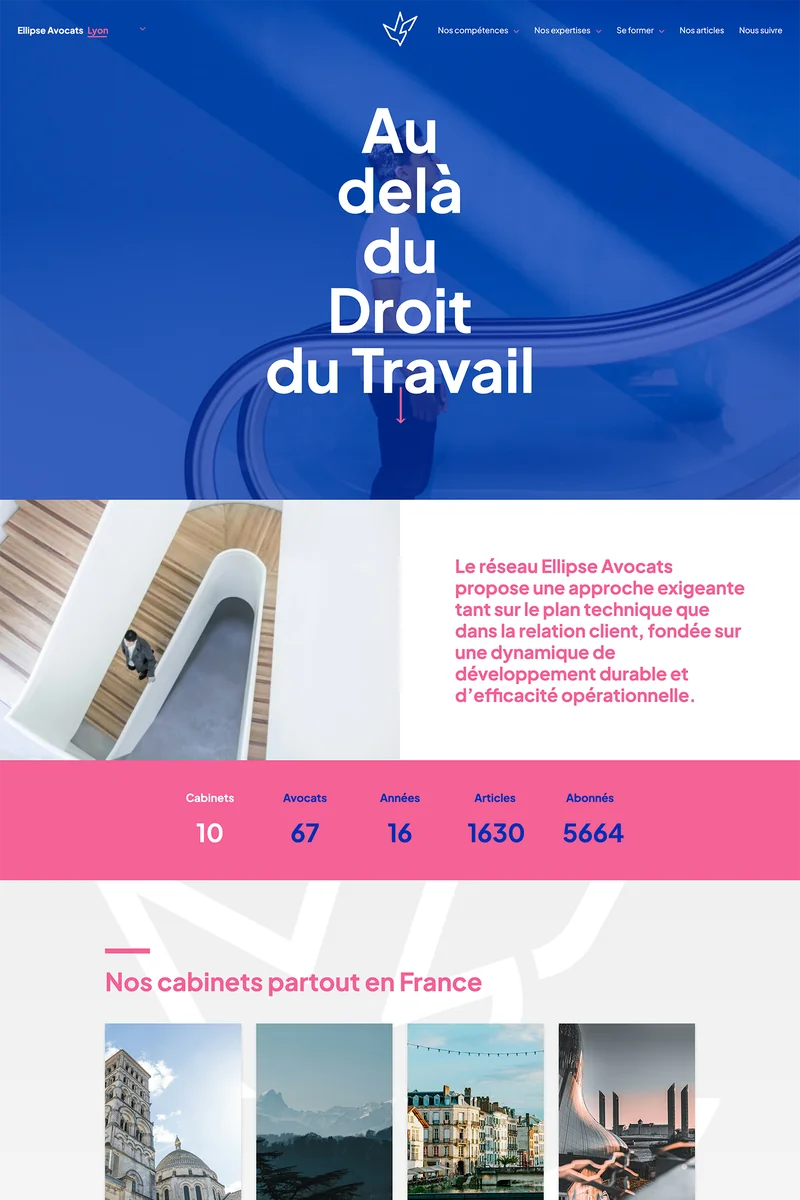Open the cabinet card showing the stone bell tower
The width and height of the screenshot is (800, 1200).
point(173,1110)
